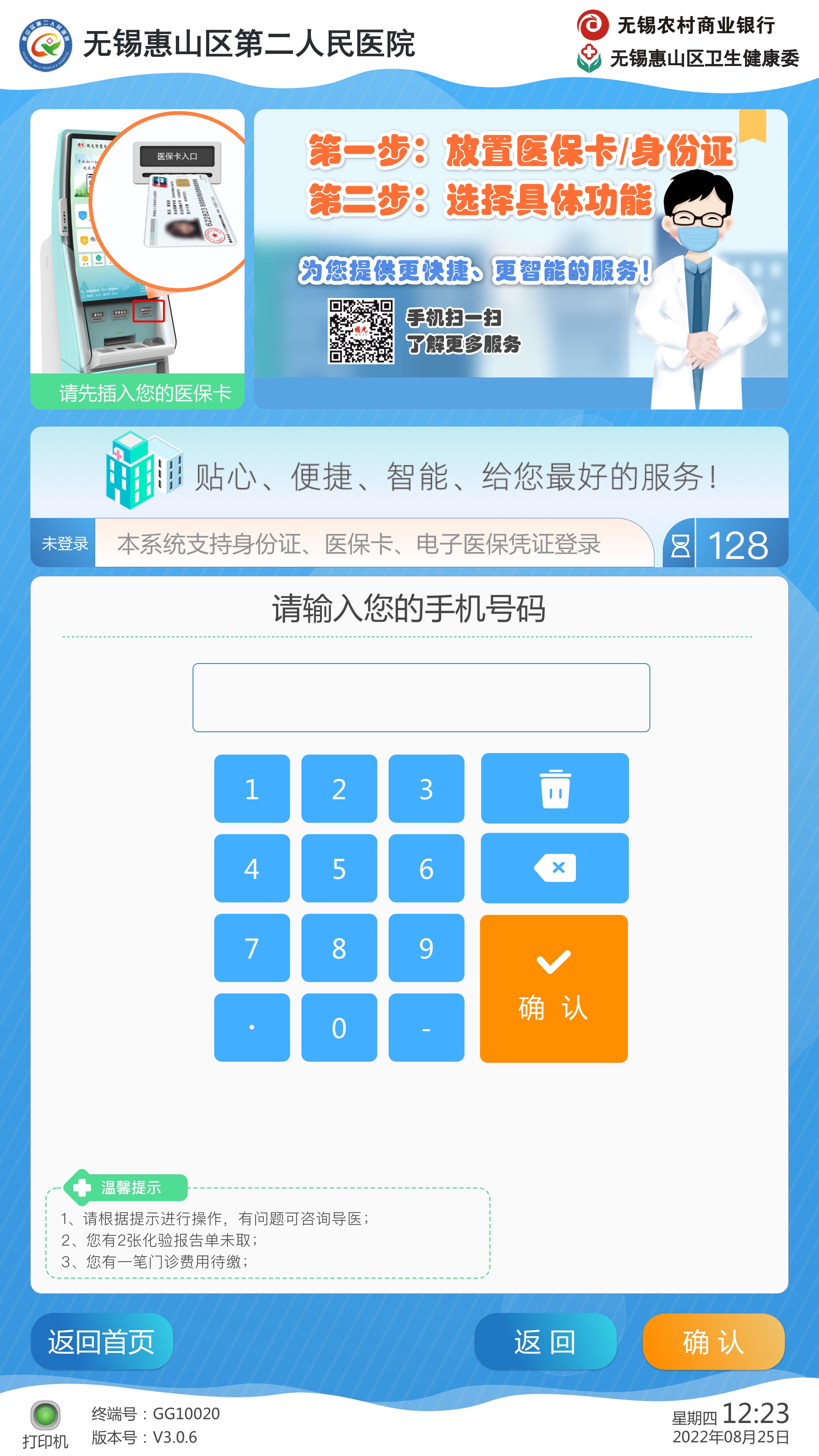Viewport: 819px width, 1456px height.
Task: Go back with the 返回 button
Action: click(x=546, y=1342)
